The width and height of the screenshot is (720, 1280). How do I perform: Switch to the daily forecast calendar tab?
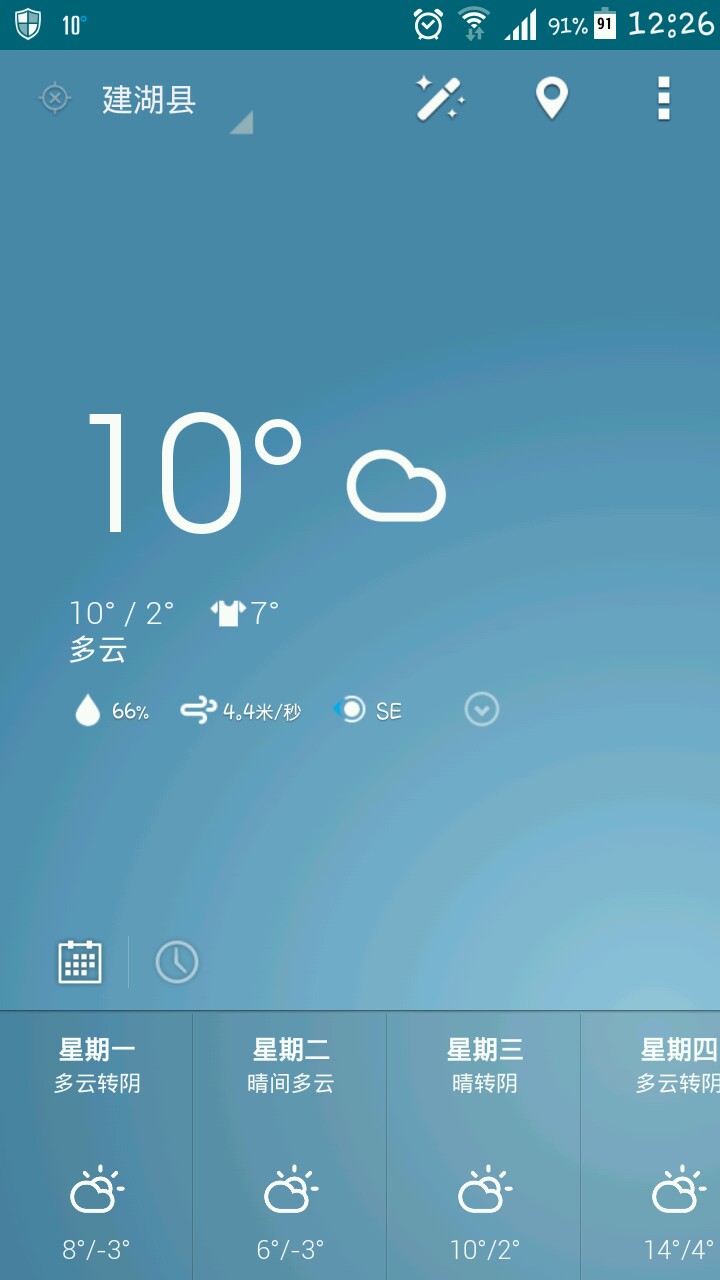80,962
